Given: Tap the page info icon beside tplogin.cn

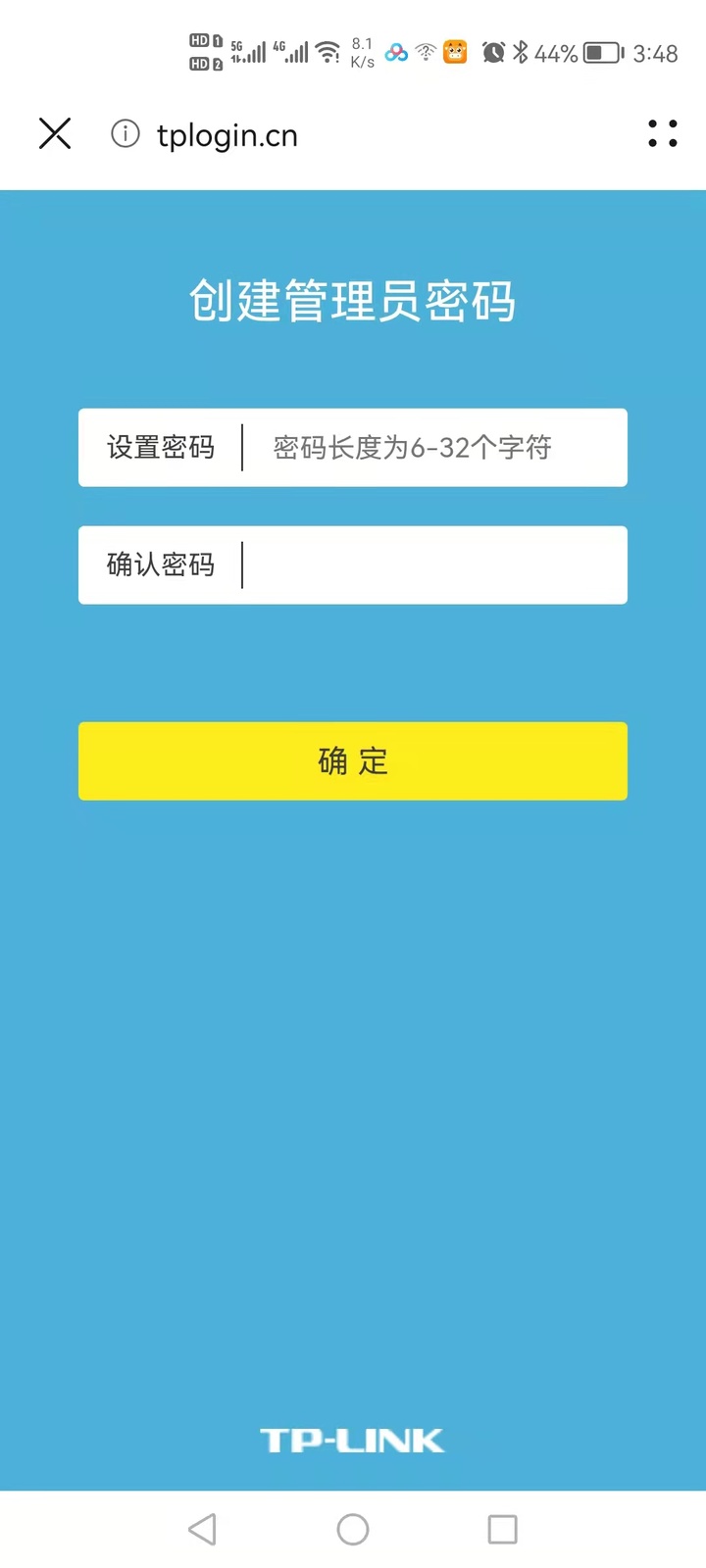Looking at the screenshot, I should (126, 134).
